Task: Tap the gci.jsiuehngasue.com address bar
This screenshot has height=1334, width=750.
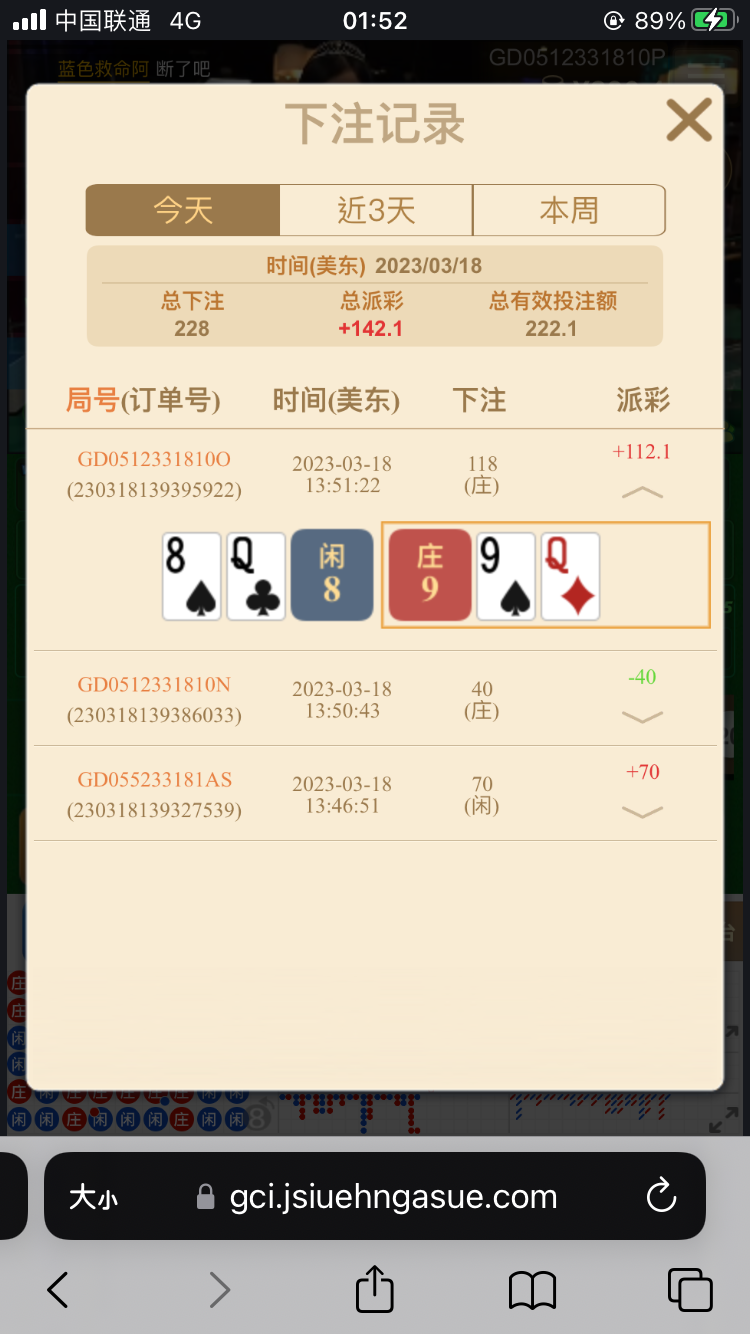Action: click(393, 1196)
